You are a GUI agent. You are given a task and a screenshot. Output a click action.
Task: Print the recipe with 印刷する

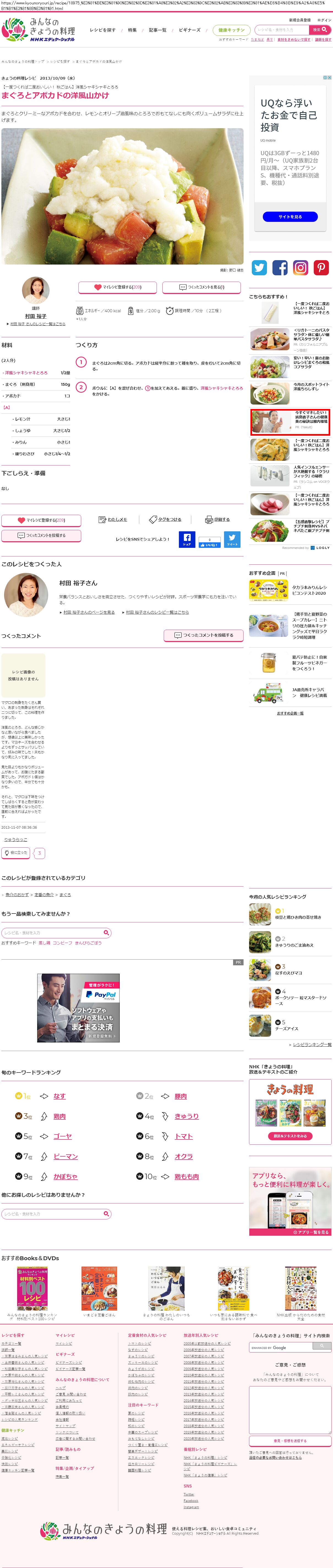pyautogui.click(x=217, y=519)
